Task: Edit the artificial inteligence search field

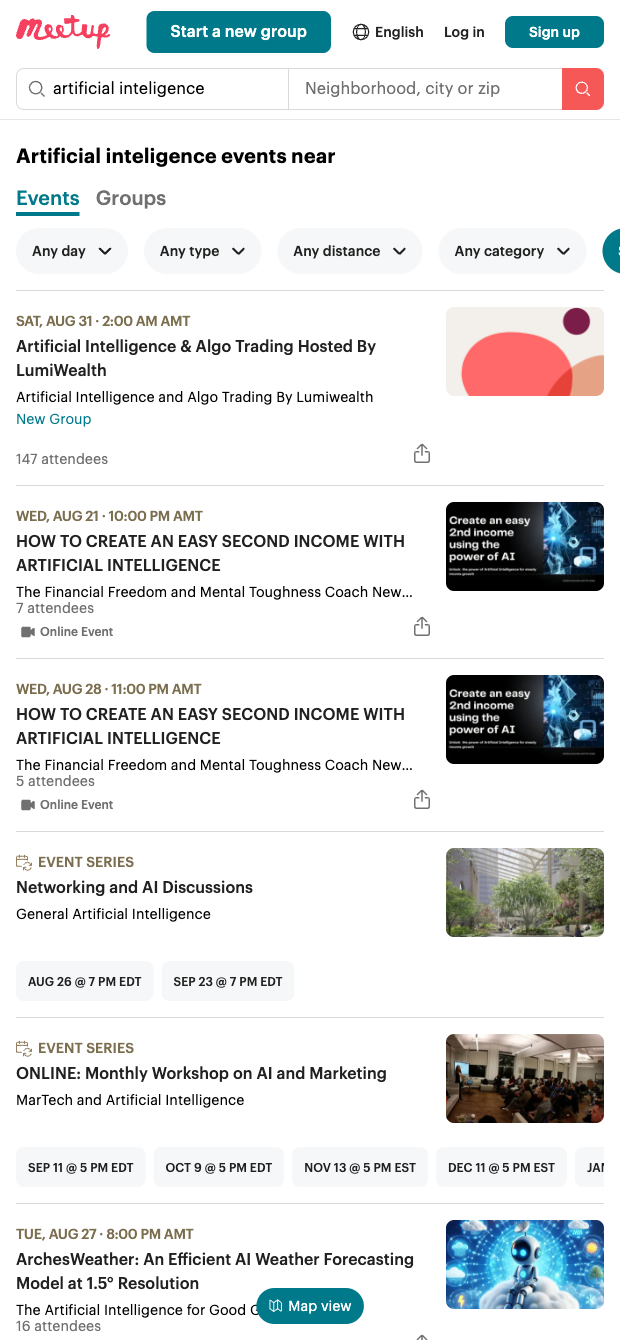Action: (x=160, y=89)
